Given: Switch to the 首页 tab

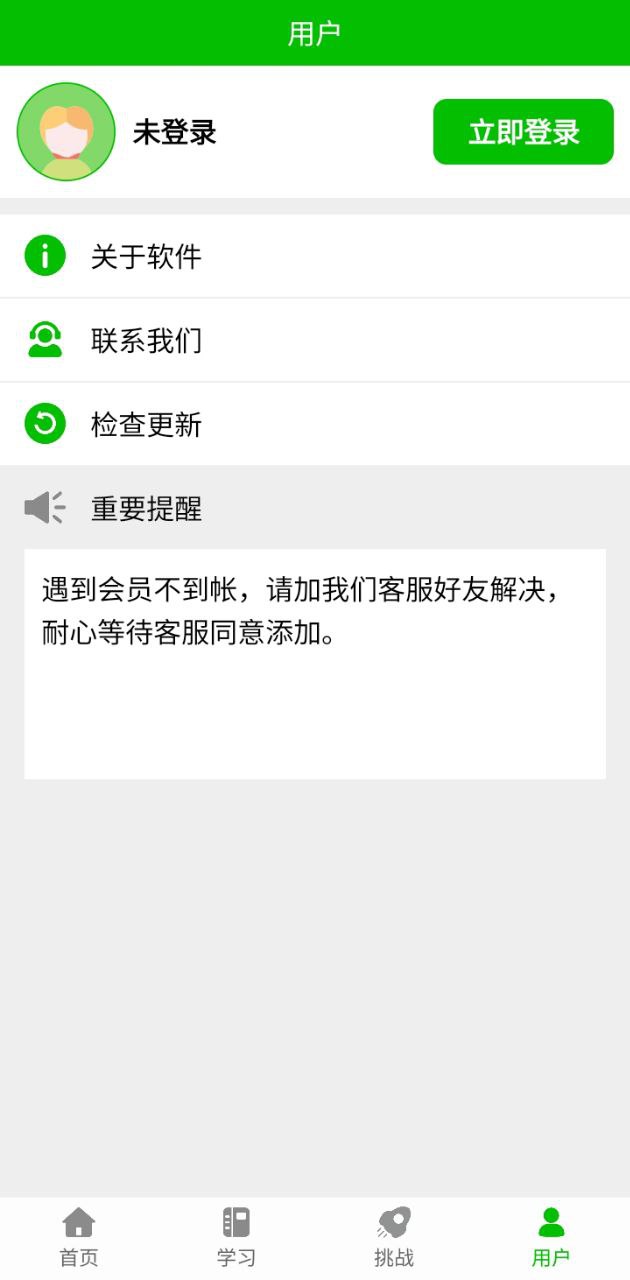Looking at the screenshot, I should [79, 1237].
